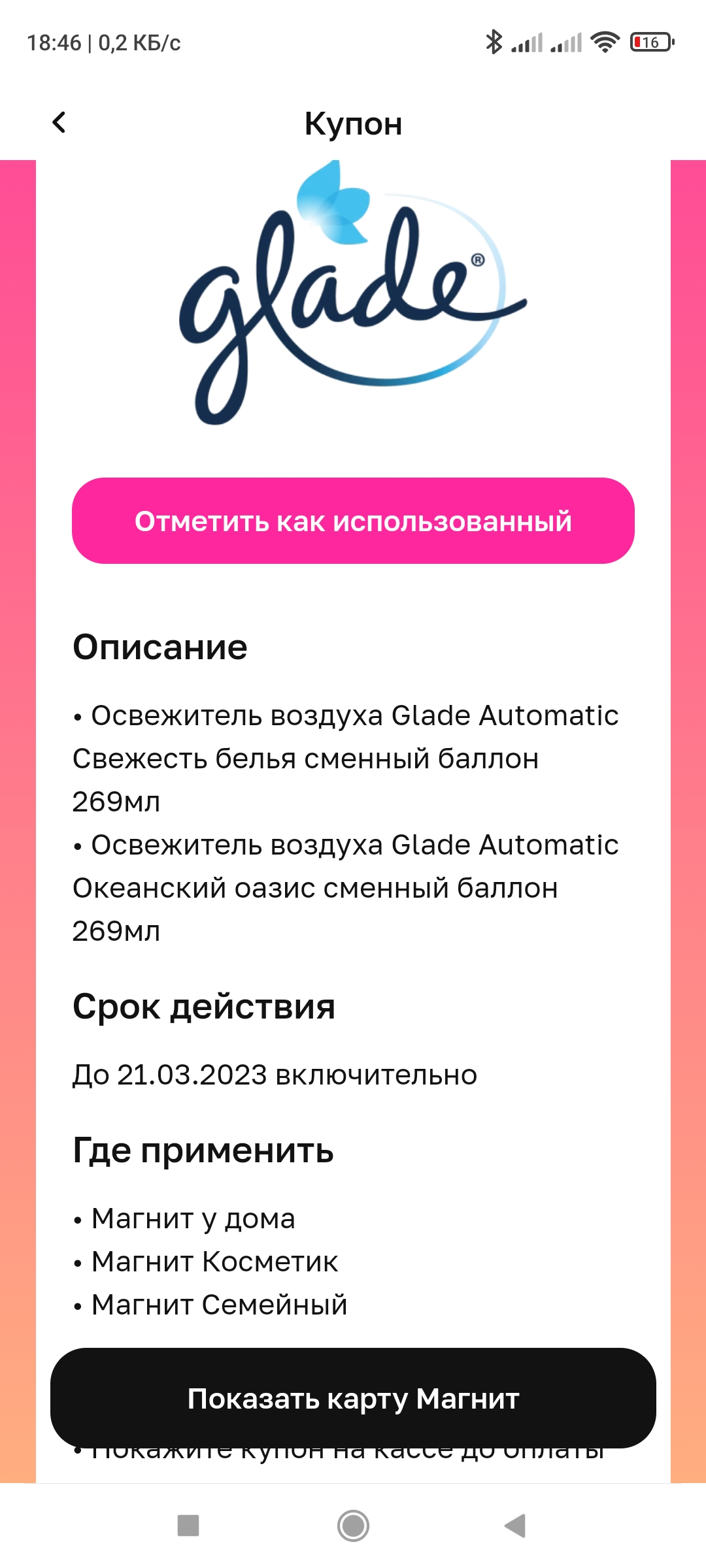Open recent apps from the system navigation bar
This screenshot has height=1568, width=706.
[x=188, y=1526]
